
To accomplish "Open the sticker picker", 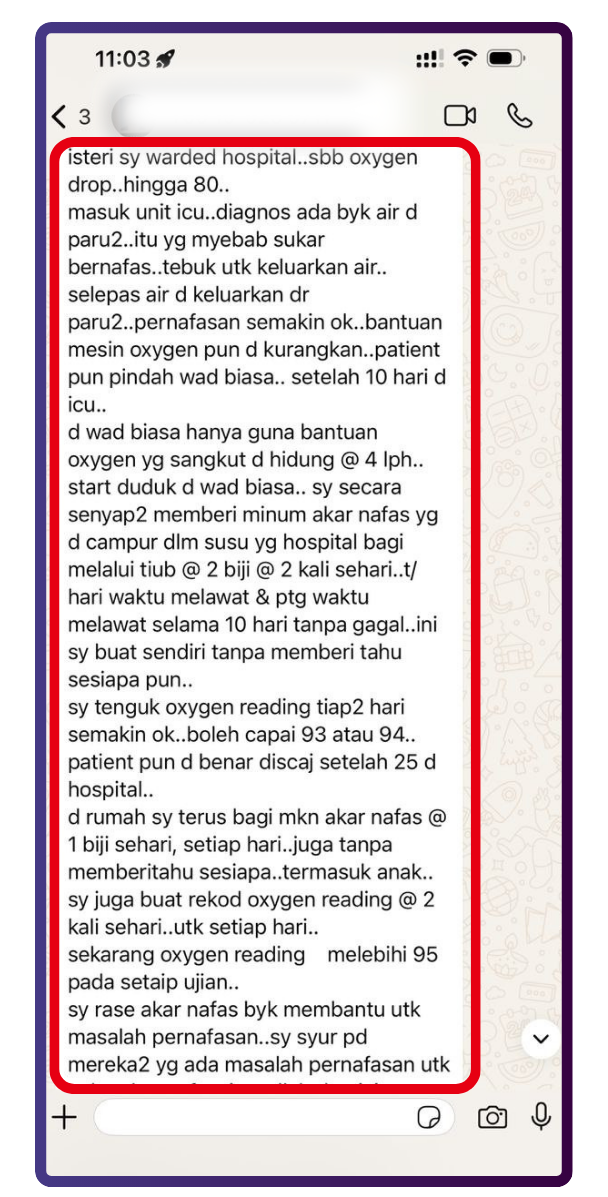I will click(428, 1117).
